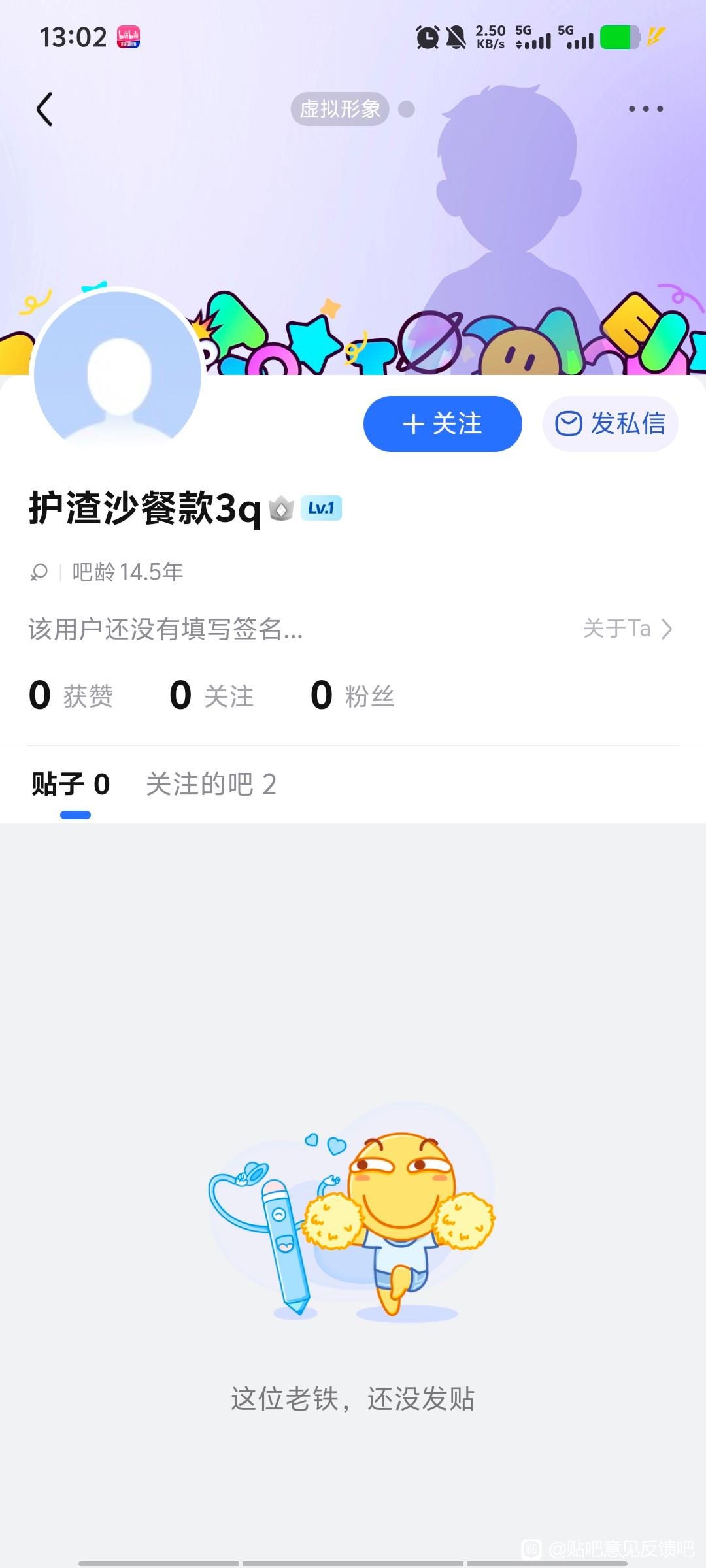View the user's profile avatar

click(118, 374)
